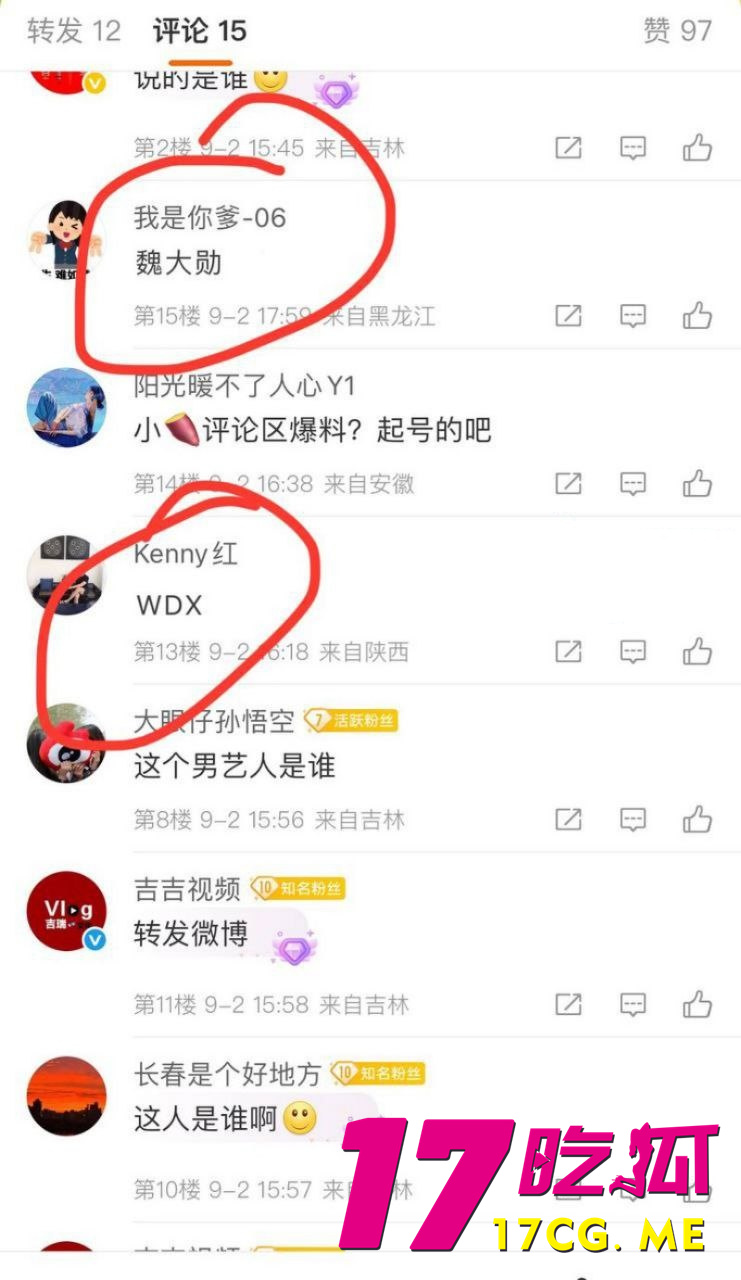Open 吉吉视频's profile avatar
741x1280 pixels.
point(66,912)
